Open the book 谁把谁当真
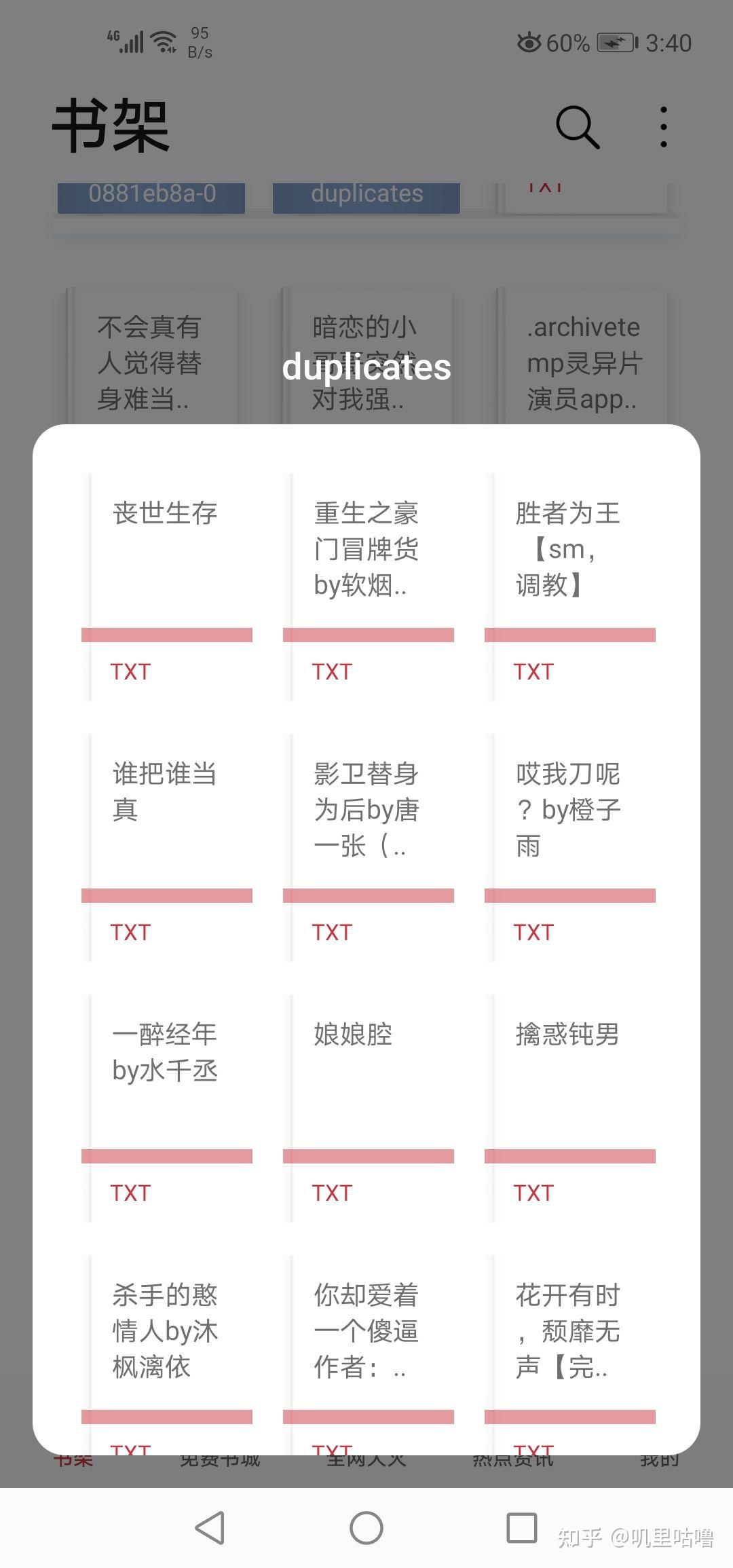 [166, 842]
